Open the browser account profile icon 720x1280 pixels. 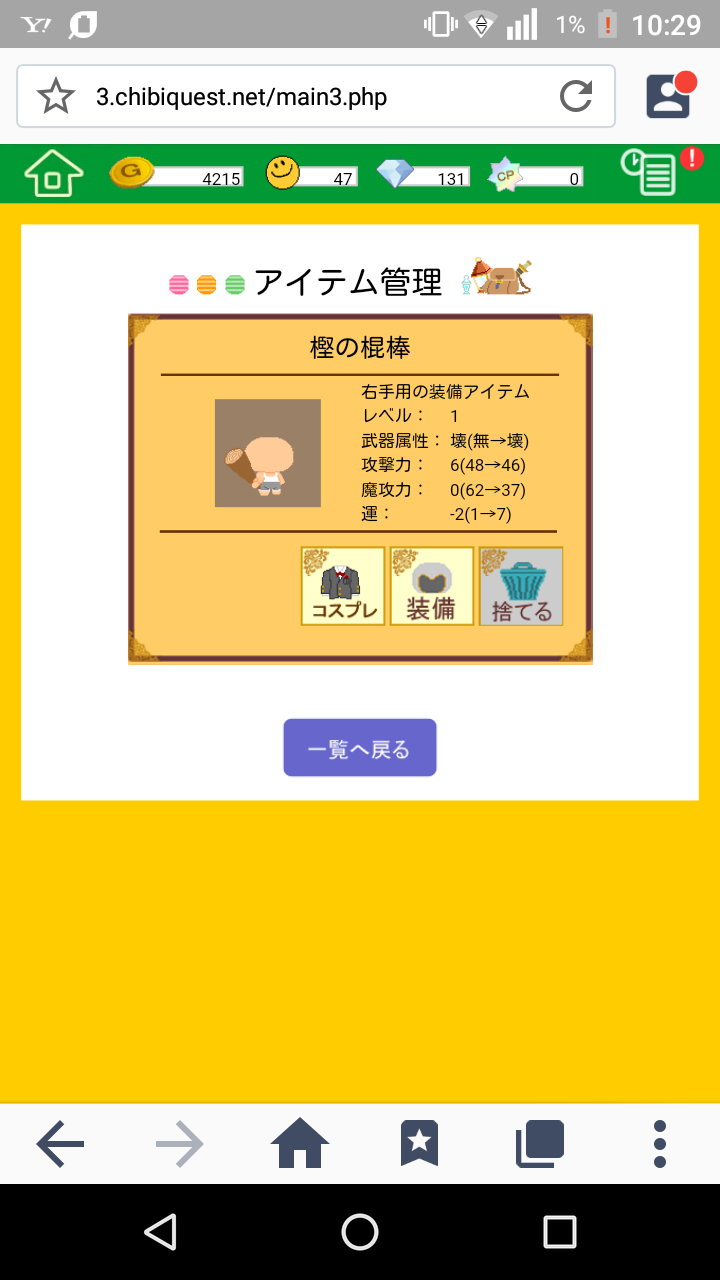[668, 96]
